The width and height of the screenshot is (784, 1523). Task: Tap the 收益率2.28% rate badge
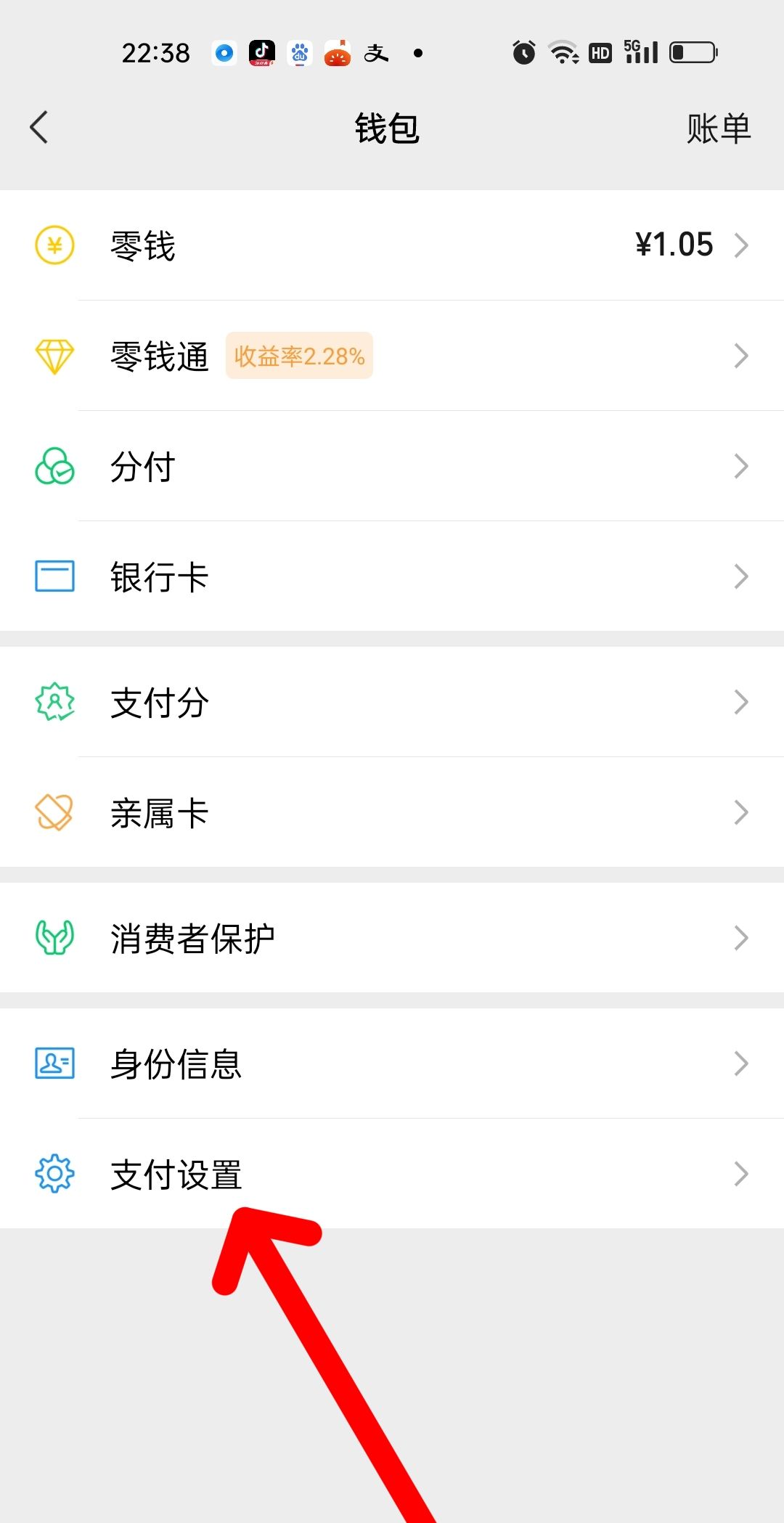(x=299, y=356)
